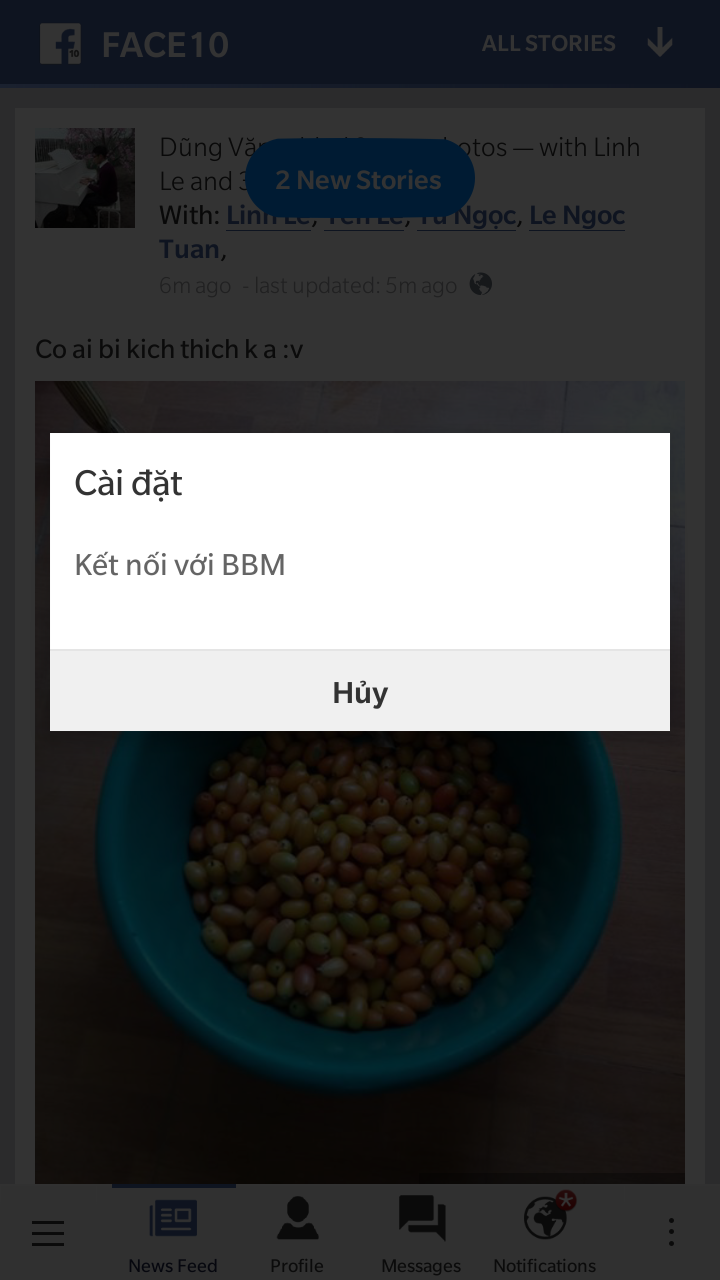720x1280 pixels.
Task: Select Kết nối với BBM option
Action: click(x=180, y=565)
